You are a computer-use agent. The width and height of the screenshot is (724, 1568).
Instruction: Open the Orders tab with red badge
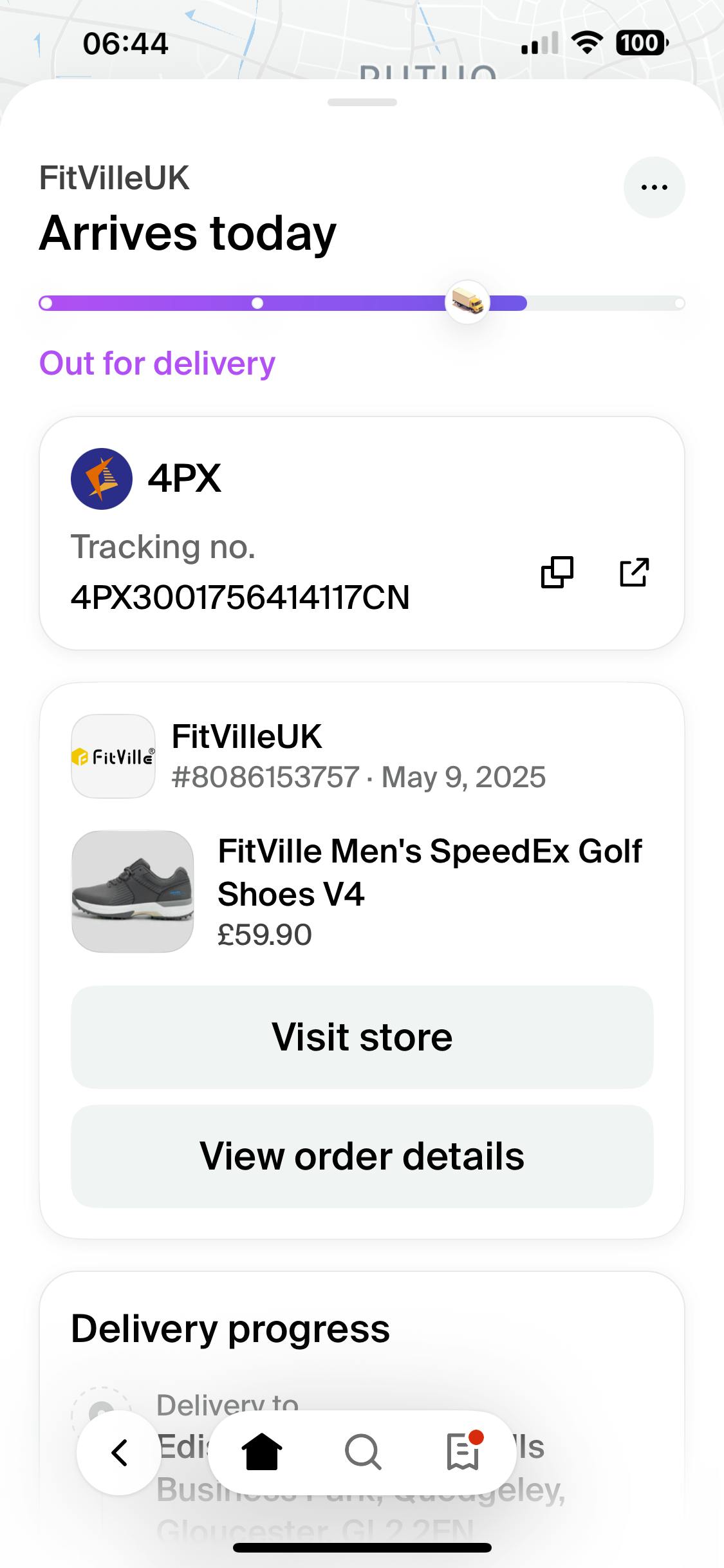point(463,1453)
